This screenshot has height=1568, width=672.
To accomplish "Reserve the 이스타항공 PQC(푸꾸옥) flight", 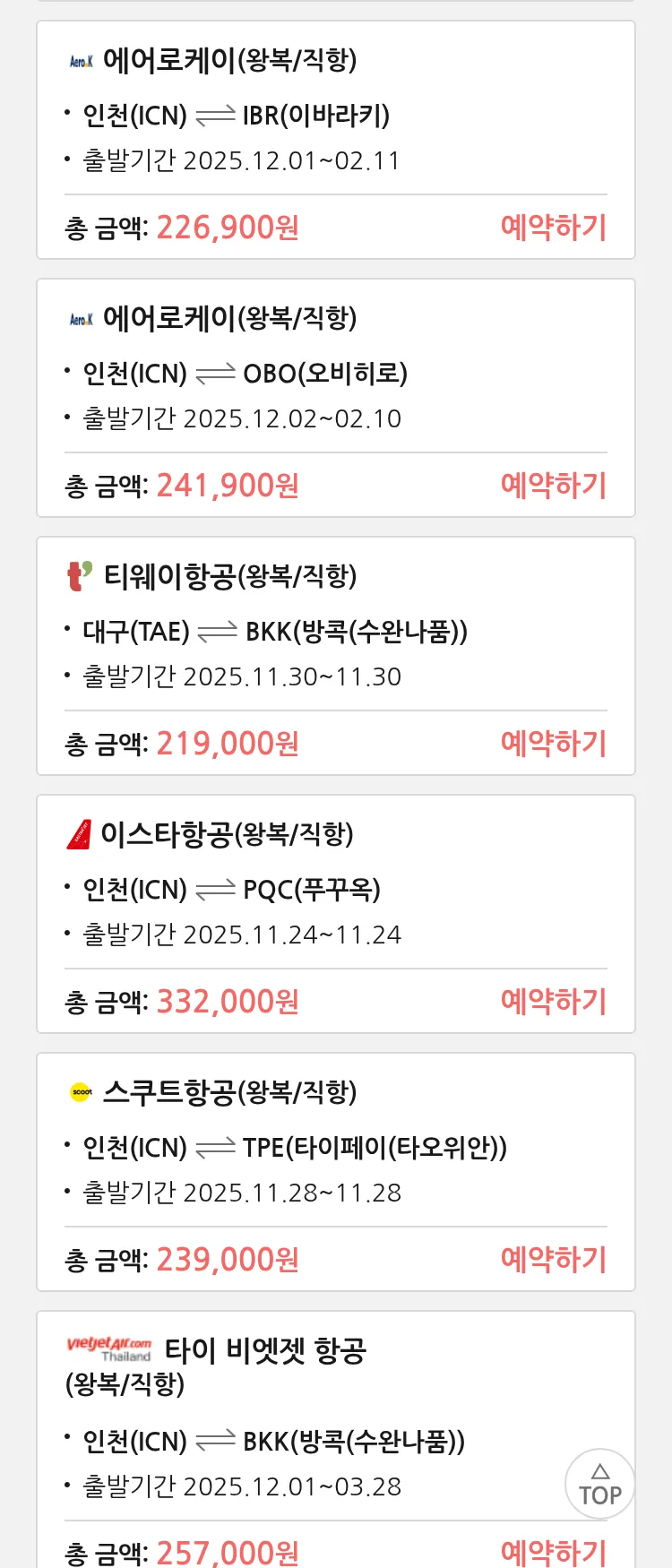I will [553, 1002].
